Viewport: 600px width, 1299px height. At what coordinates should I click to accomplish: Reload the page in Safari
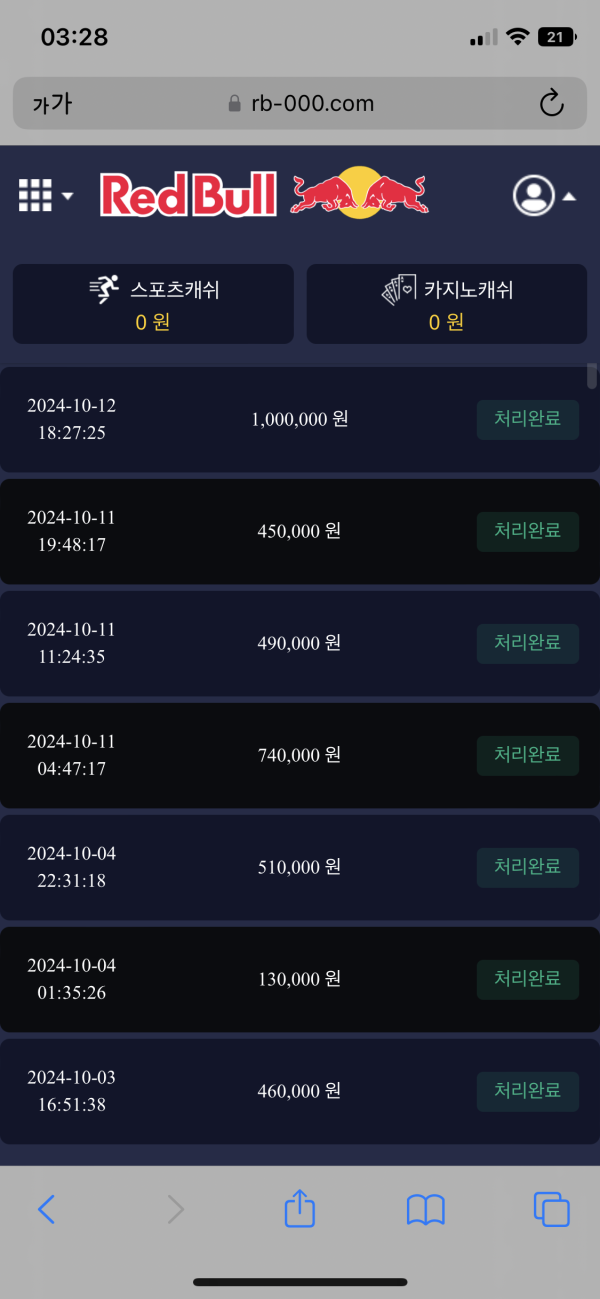coord(551,103)
